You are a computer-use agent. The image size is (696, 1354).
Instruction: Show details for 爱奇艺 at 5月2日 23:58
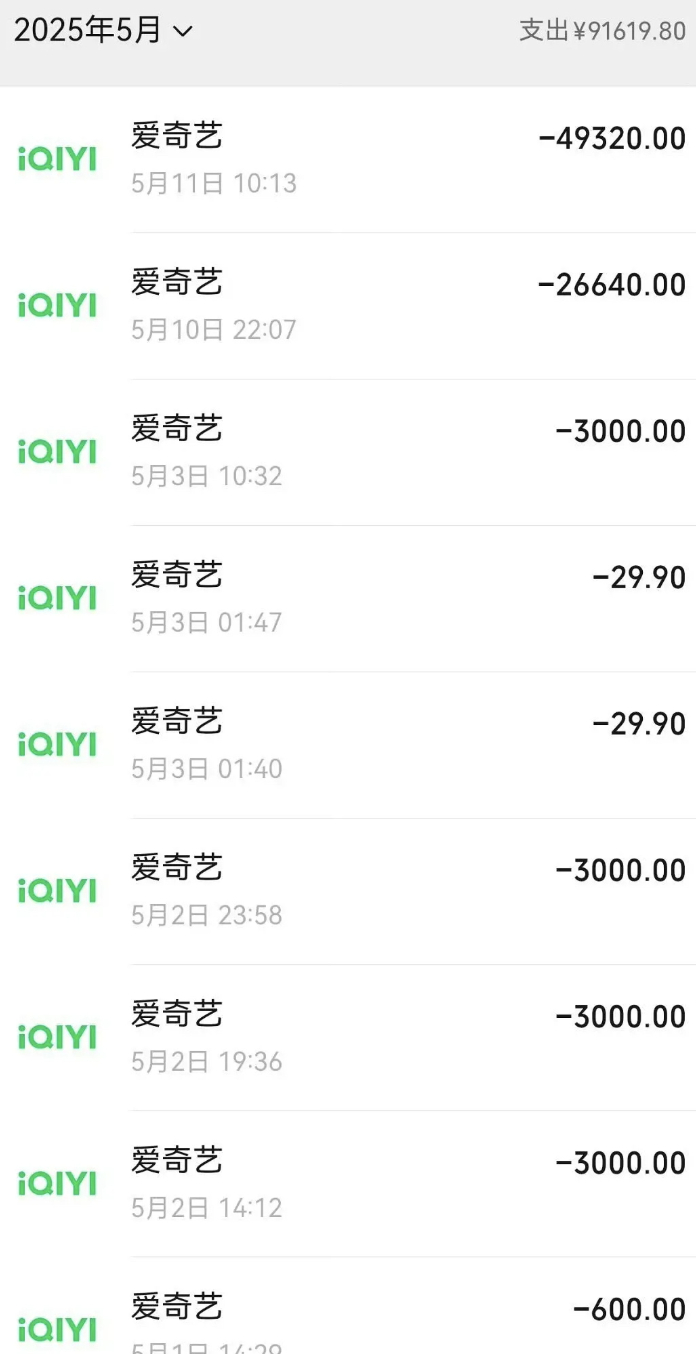[348, 890]
